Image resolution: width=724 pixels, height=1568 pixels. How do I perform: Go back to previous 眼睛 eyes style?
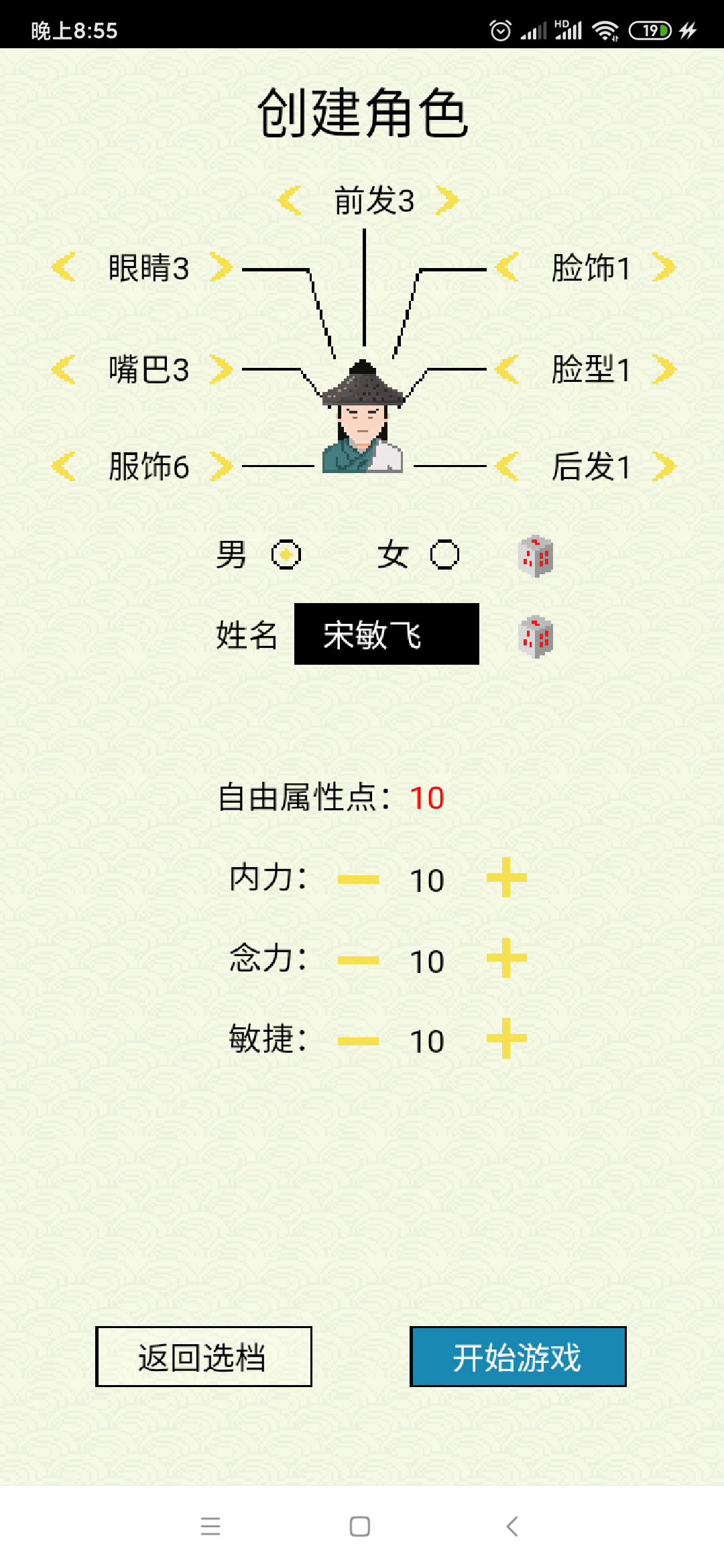click(64, 267)
